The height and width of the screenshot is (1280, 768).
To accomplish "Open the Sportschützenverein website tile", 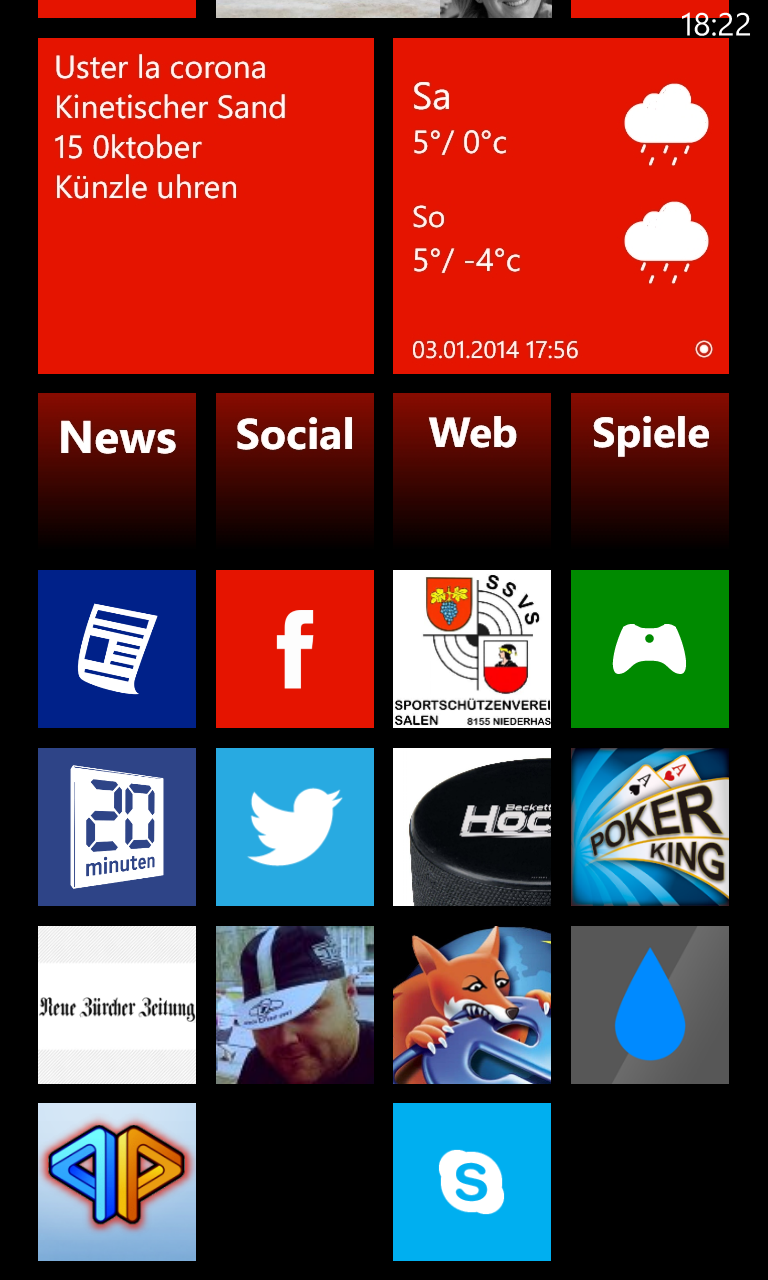I will click(472, 649).
